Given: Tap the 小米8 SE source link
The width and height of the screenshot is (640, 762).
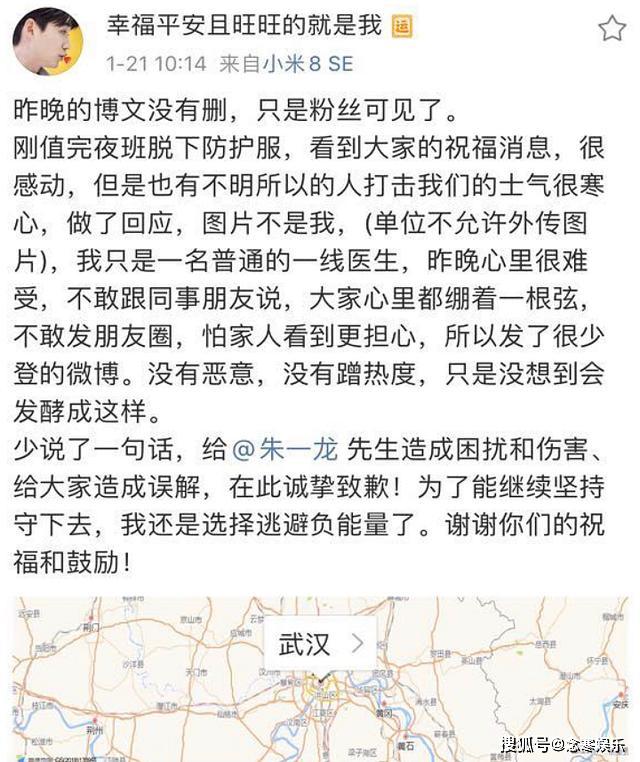Looking at the screenshot, I should [x=308, y=64].
